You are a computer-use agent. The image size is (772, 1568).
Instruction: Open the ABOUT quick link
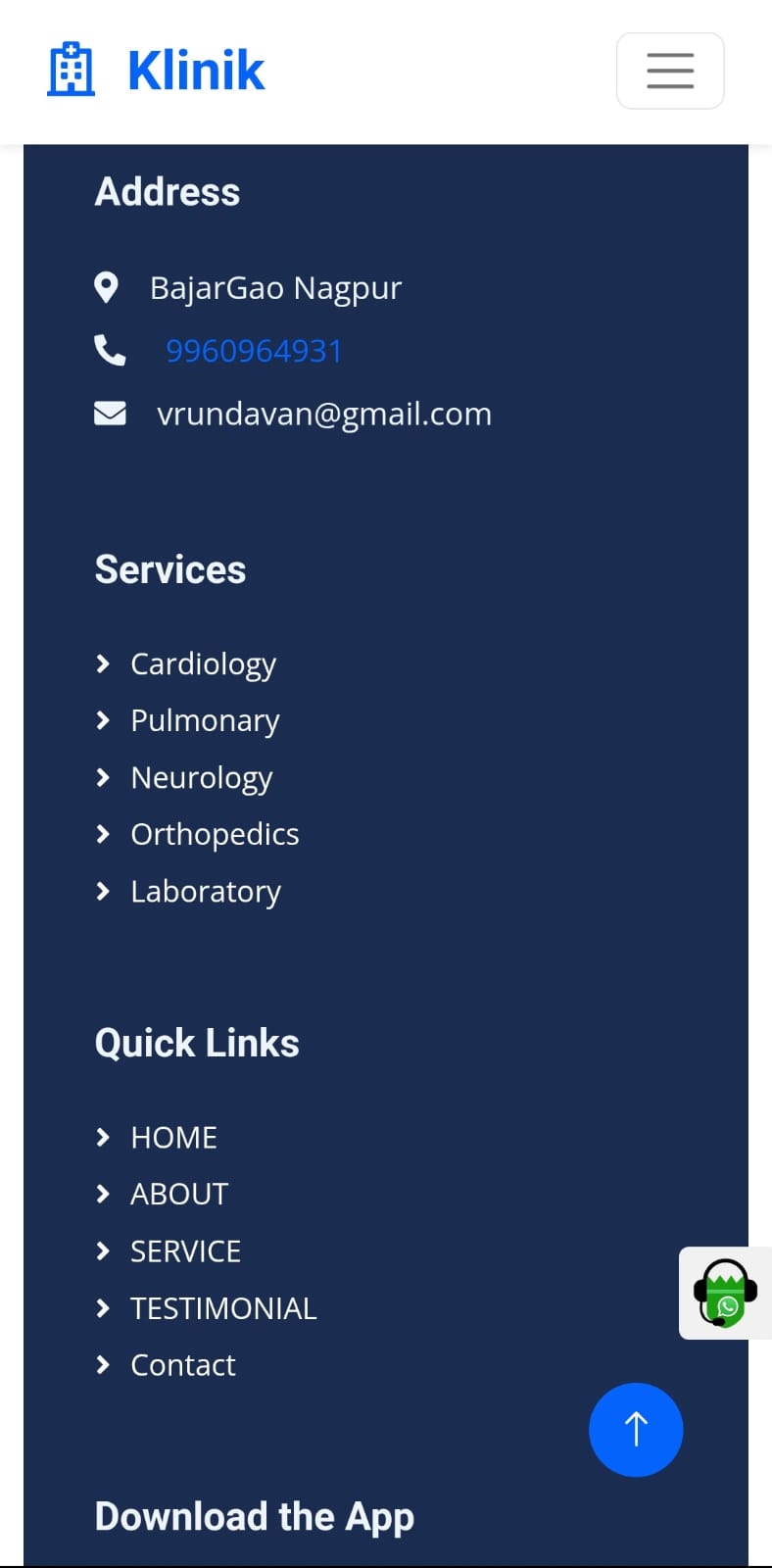(179, 1195)
